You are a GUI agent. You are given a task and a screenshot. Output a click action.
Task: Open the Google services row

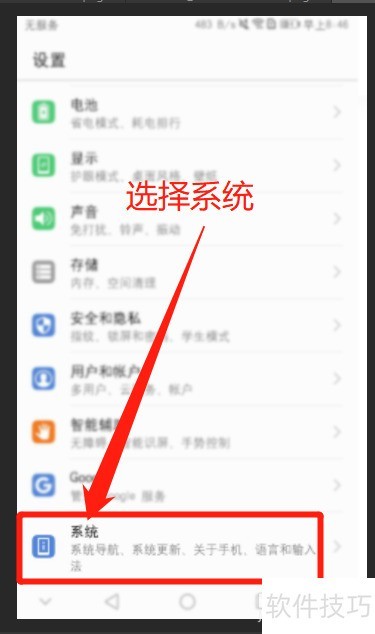click(x=188, y=486)
